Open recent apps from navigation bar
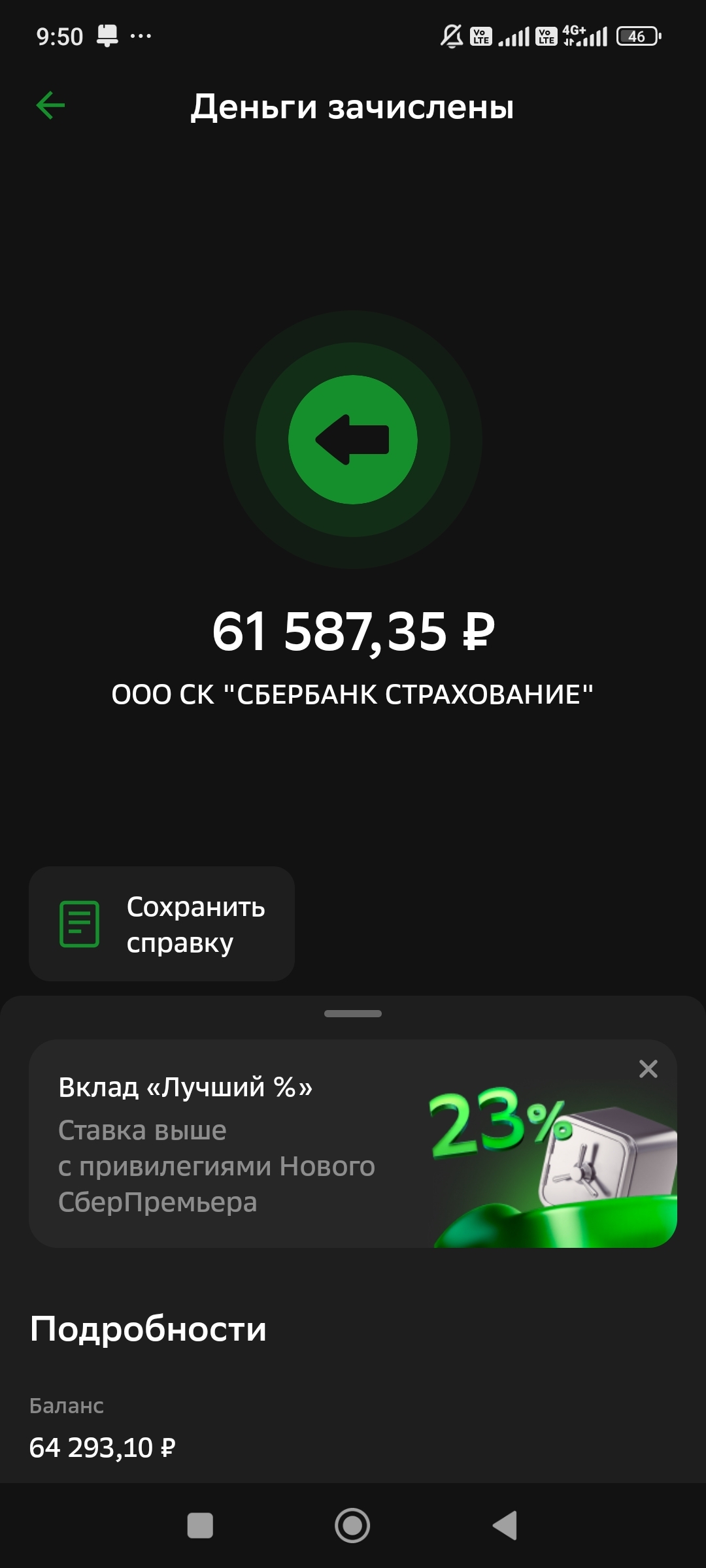The image size is (706, 1568). click(x=200, y=1526)
